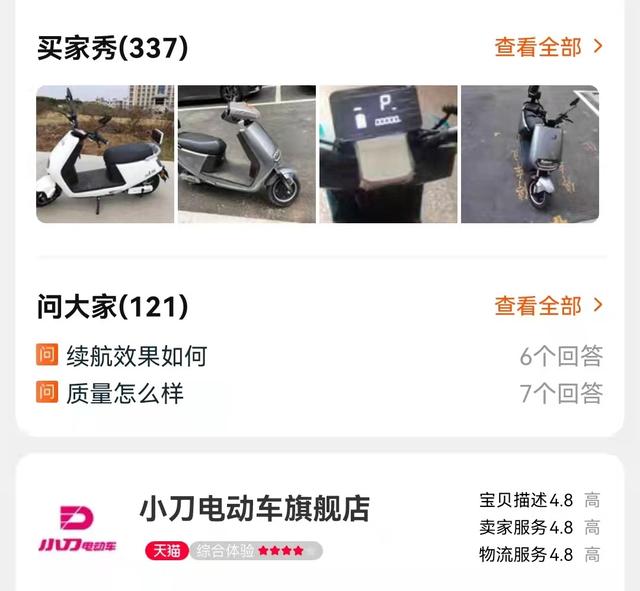640x591 pixels.
Task: View all 337 buyer show photos
Action: click(548, 47)
